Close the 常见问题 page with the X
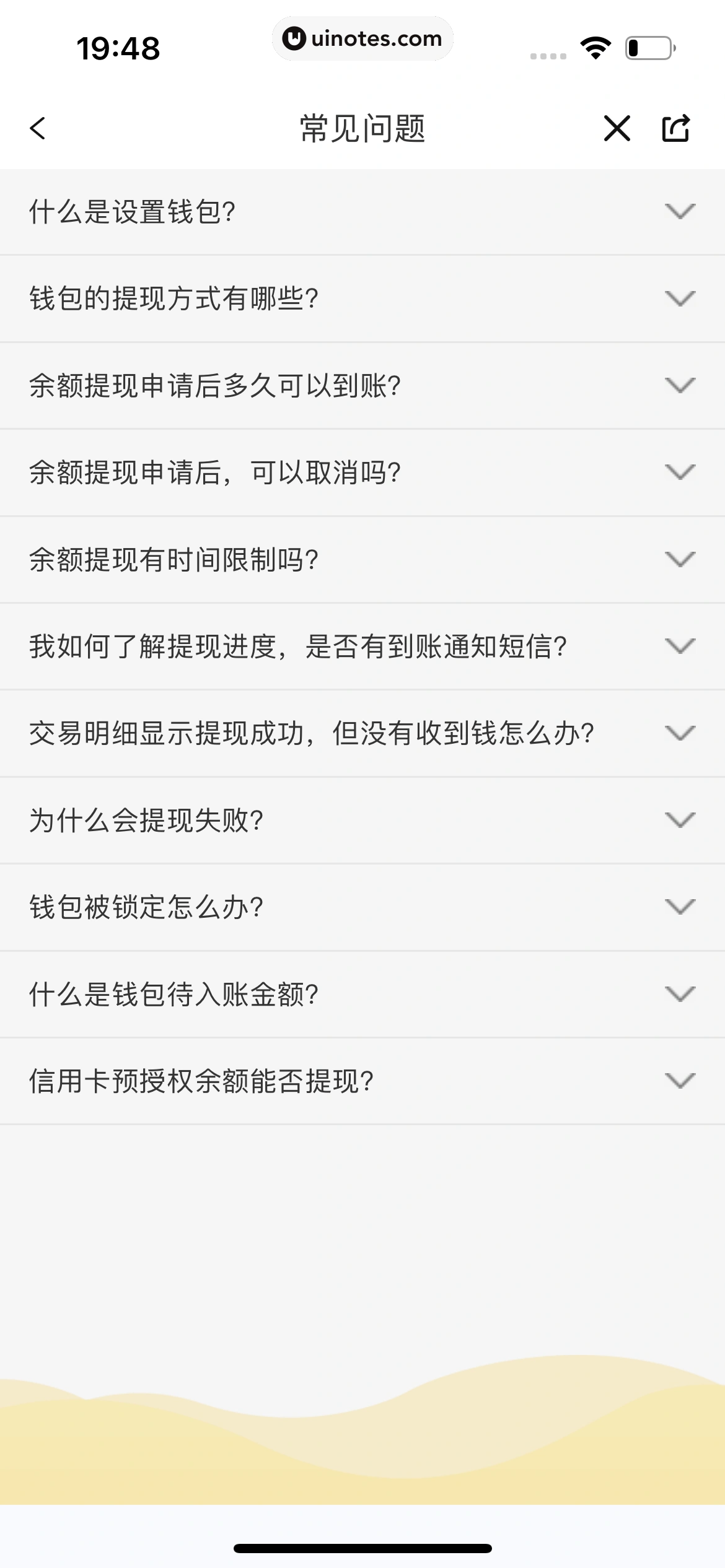725x1568 pixels. pyautogui.click(x=617, y=129)
